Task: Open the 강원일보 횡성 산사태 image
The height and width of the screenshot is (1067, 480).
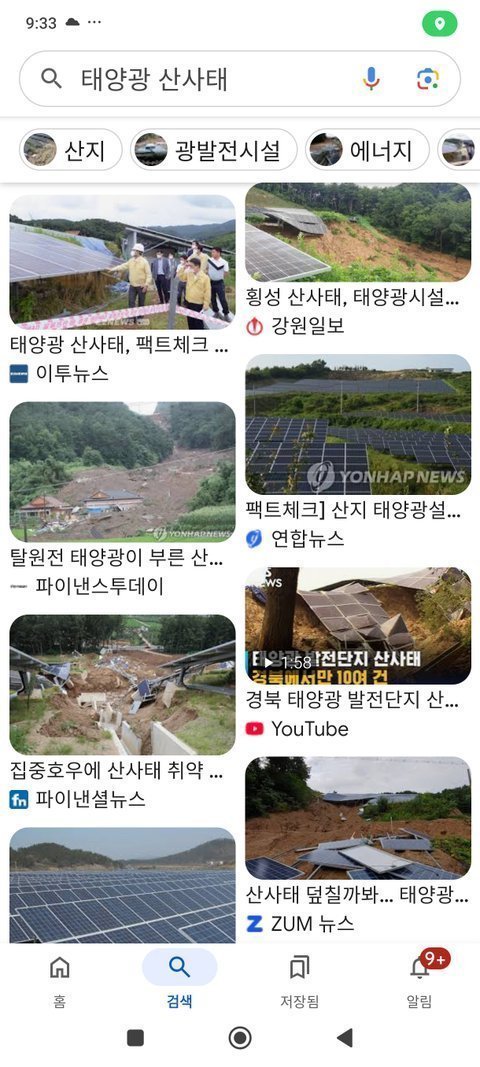Action: coord(358,232)
